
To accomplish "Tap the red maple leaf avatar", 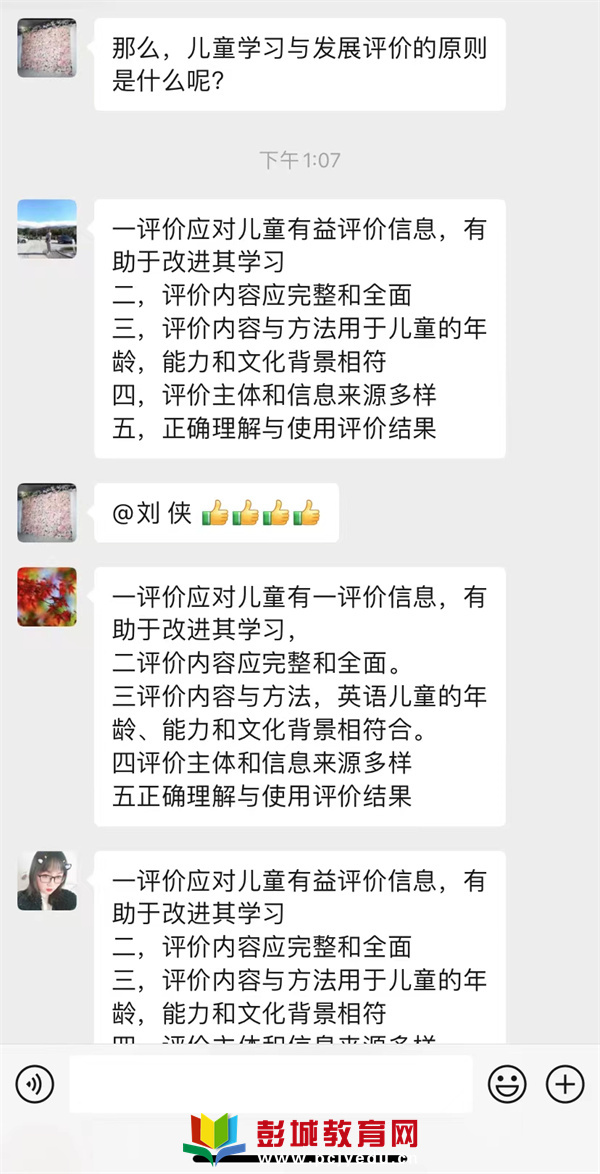I will pos(47,597).
